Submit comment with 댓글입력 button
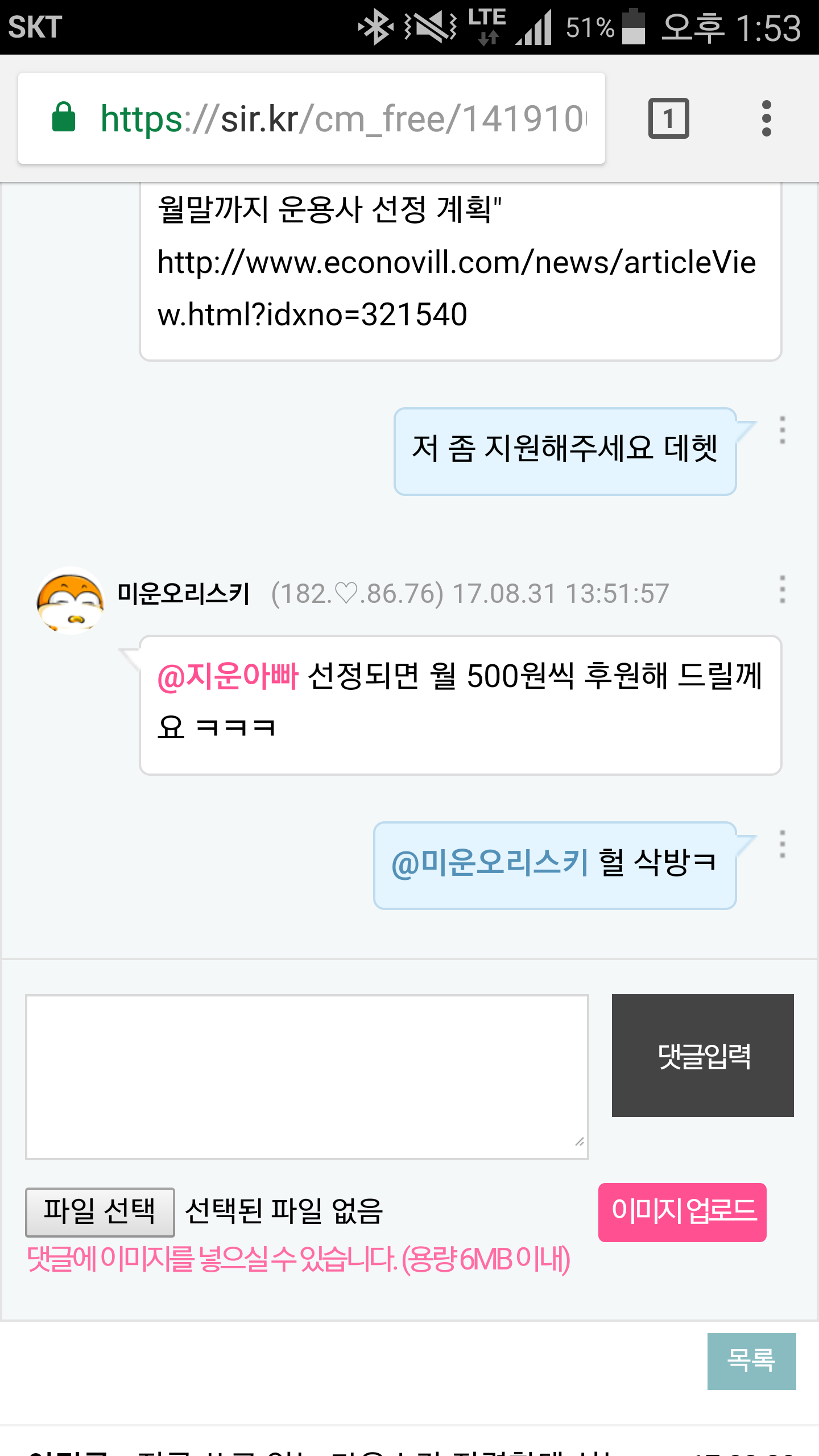 (x=702, y=1056)
